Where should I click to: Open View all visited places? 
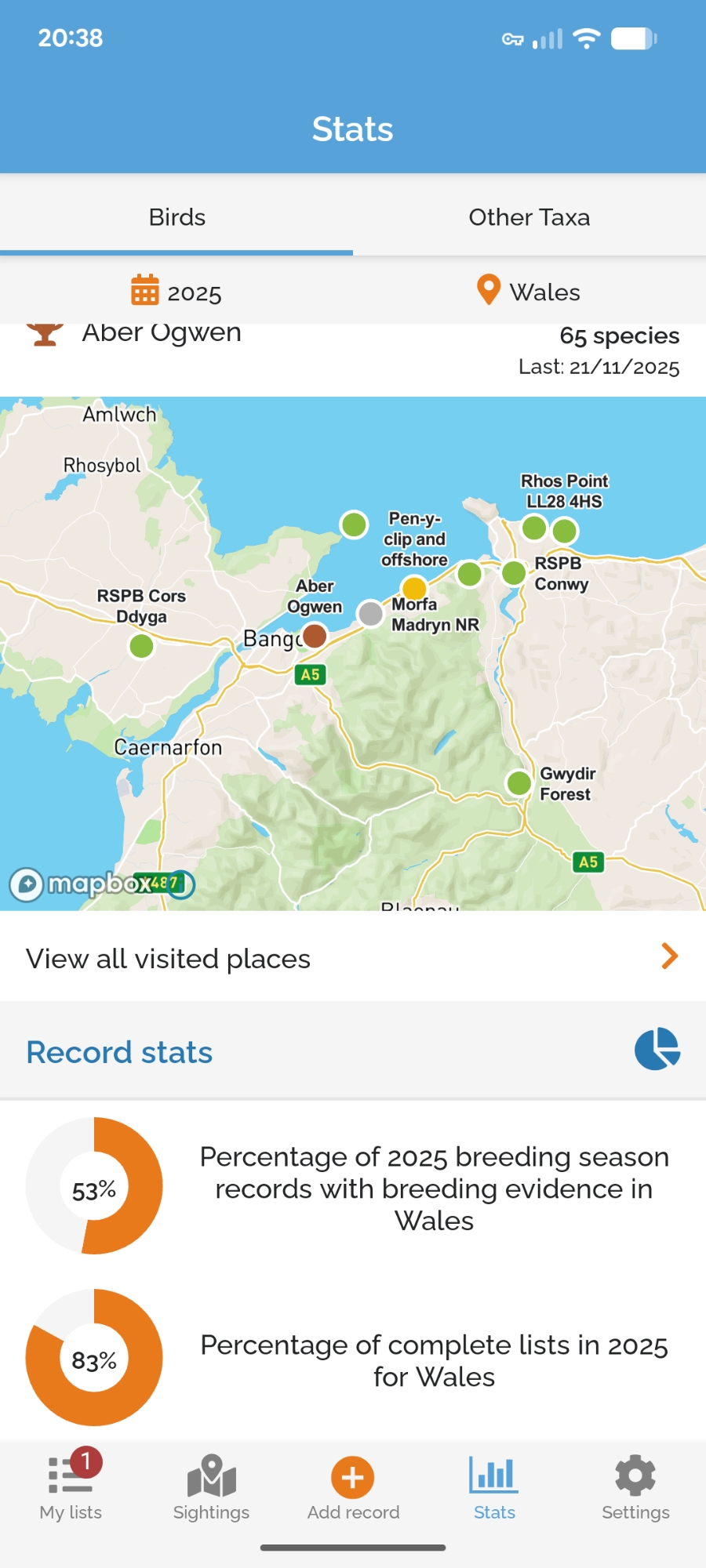coord(353,958)
